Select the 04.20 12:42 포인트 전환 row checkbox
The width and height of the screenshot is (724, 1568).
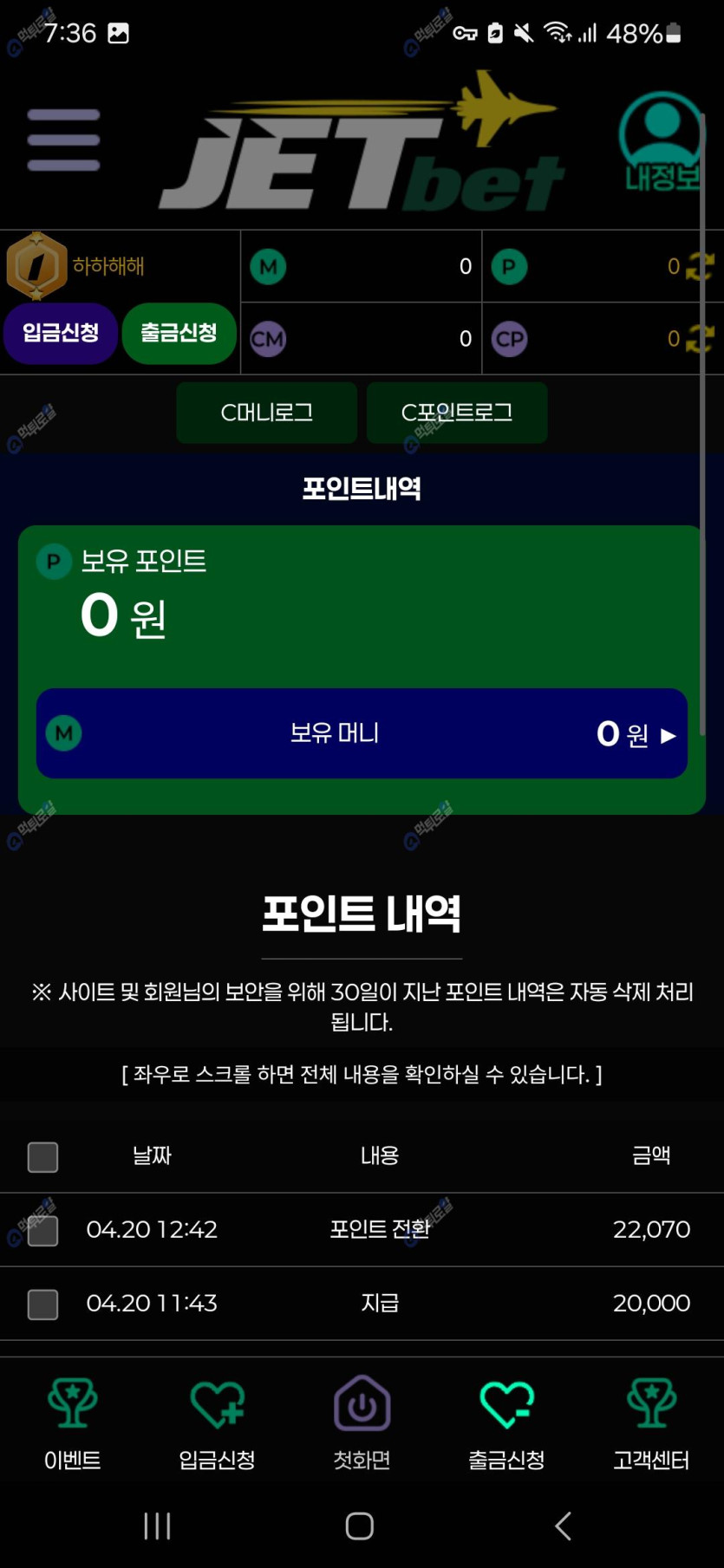(x=42, y=1230)
